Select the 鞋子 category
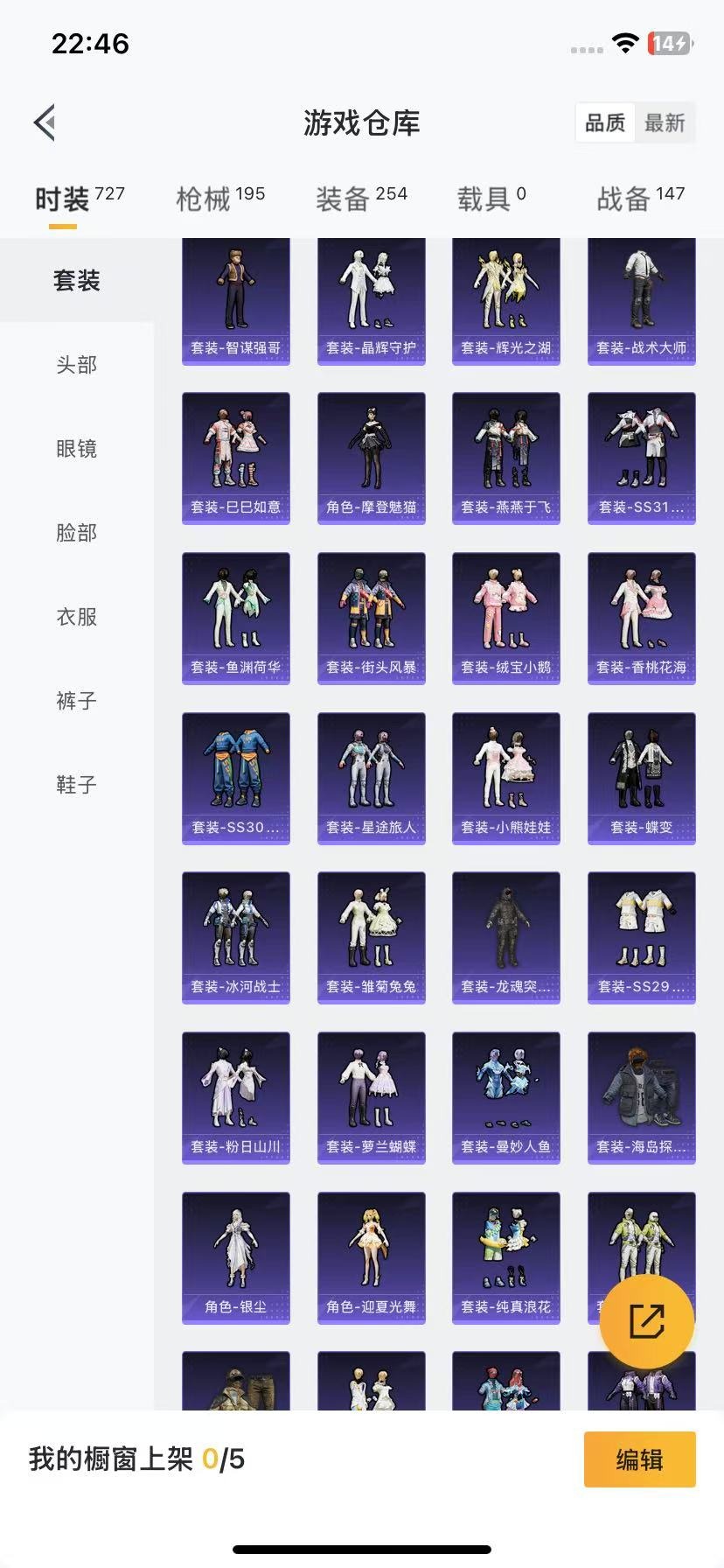 click(77, 785)
